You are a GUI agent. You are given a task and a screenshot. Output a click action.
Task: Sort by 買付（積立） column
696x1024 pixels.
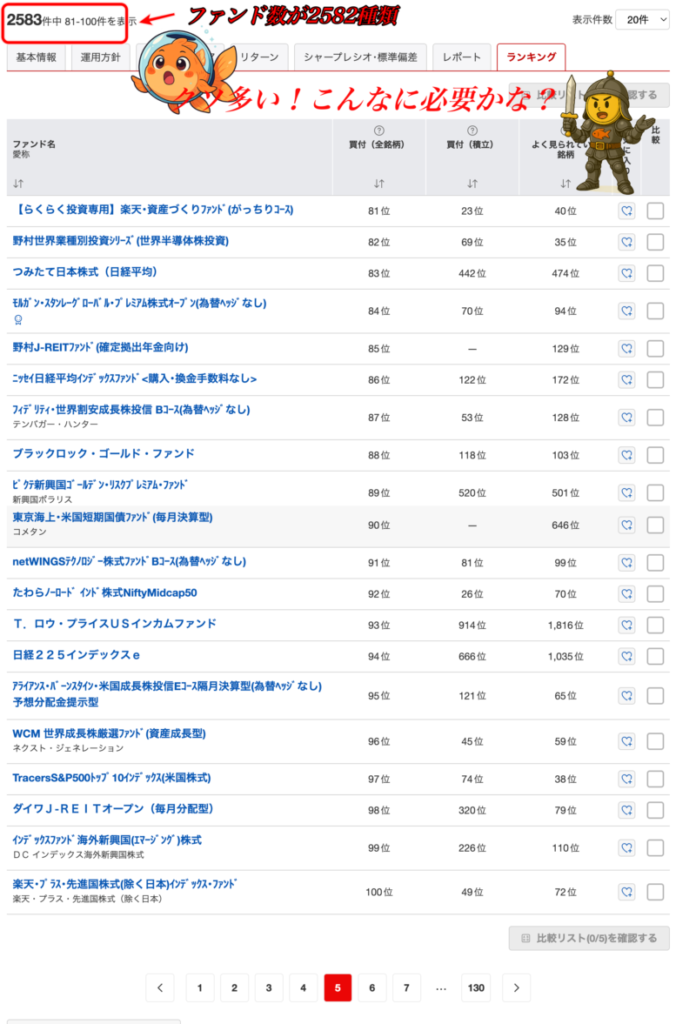pos(471,183)
